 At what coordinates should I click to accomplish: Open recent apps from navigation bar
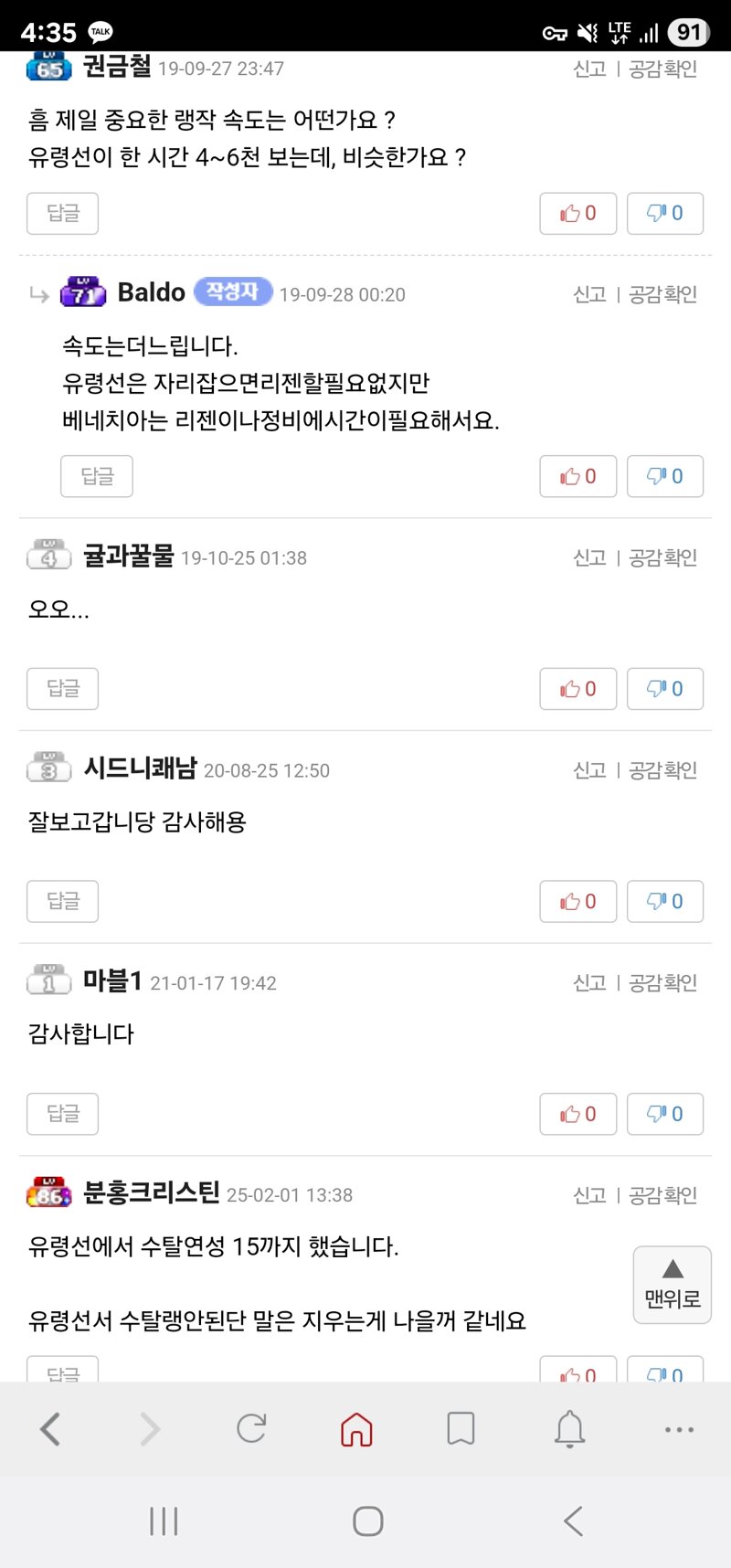pyautogui.click(x=164, y=1521)
